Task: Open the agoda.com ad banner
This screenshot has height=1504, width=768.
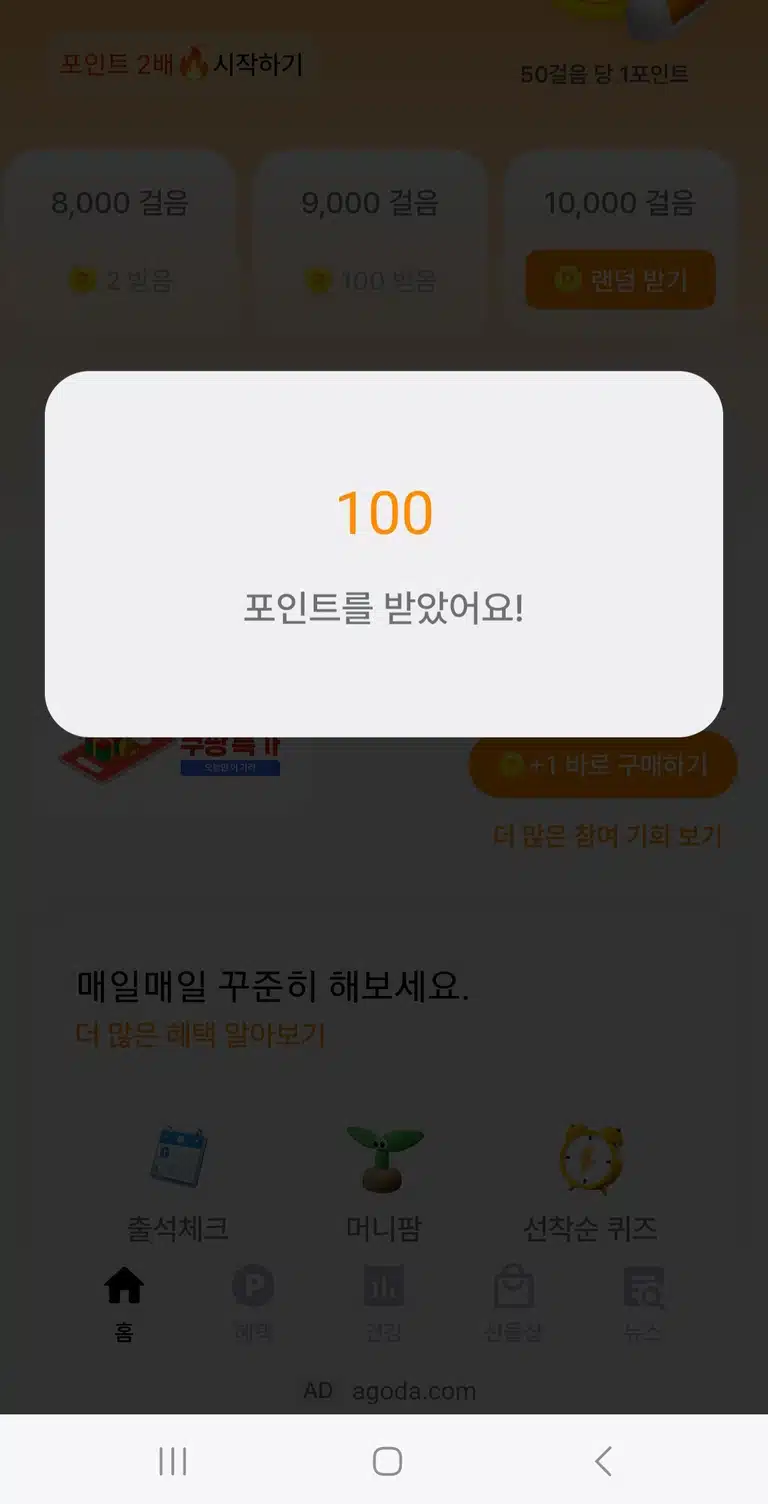Action: point(390,1390)
